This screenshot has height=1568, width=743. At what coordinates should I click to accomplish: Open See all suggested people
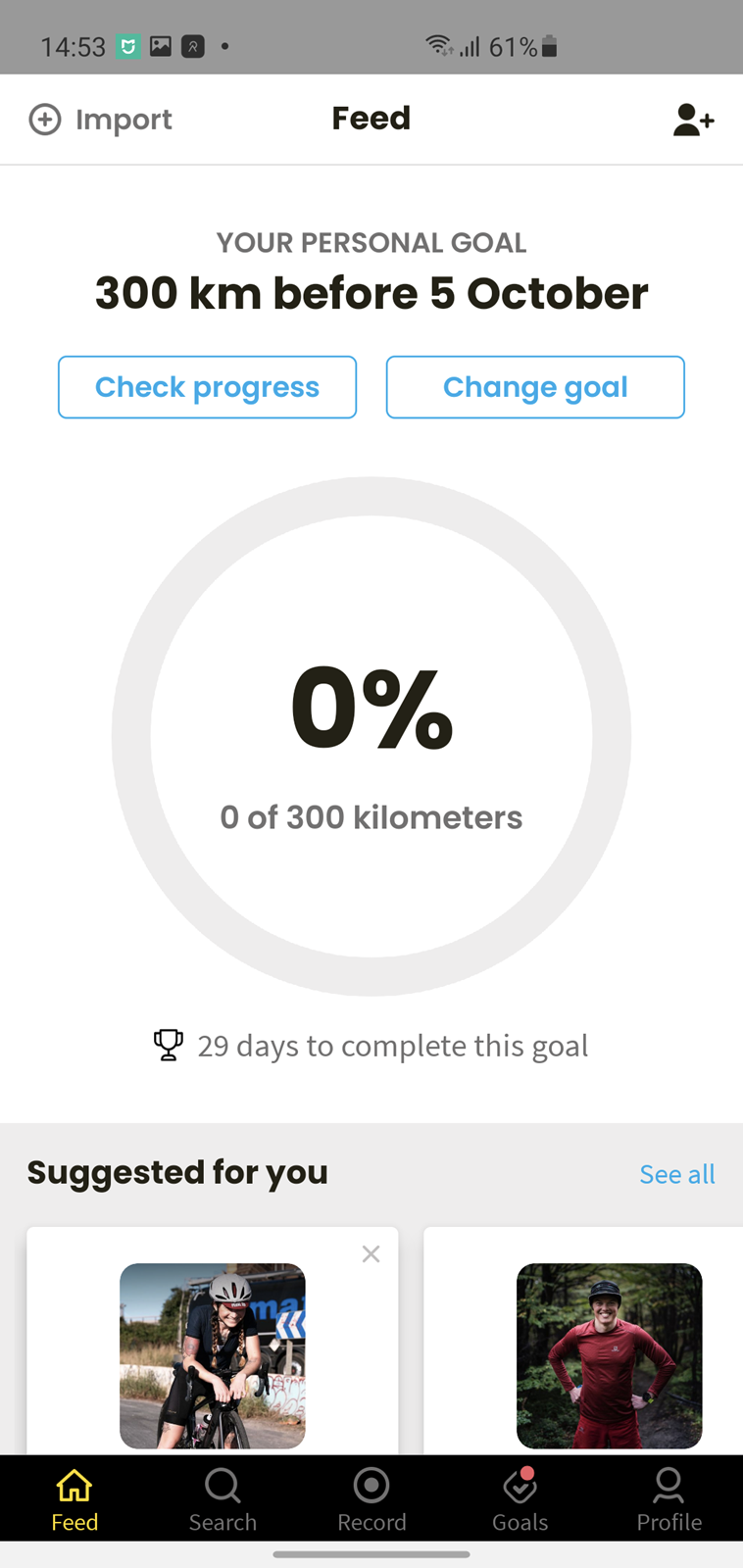tap(676, 1173)
